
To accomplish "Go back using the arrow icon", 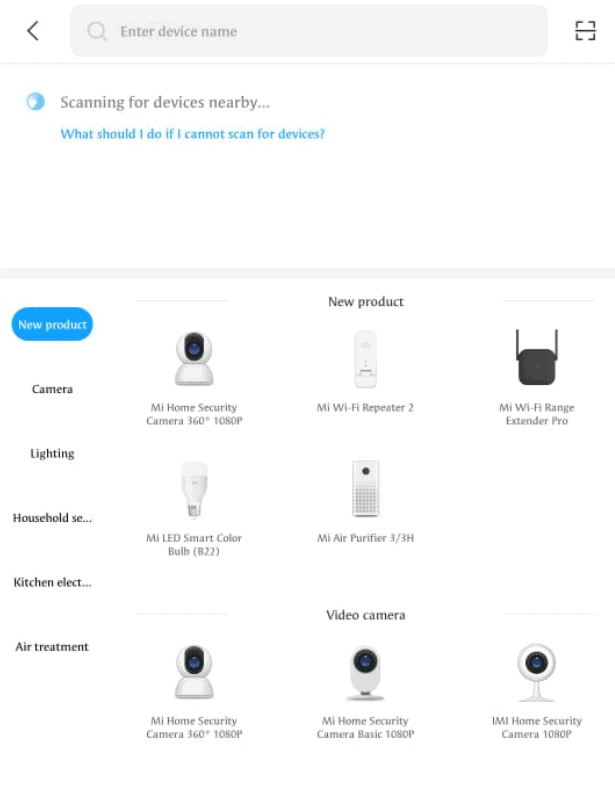I will (x=33, y=31).
